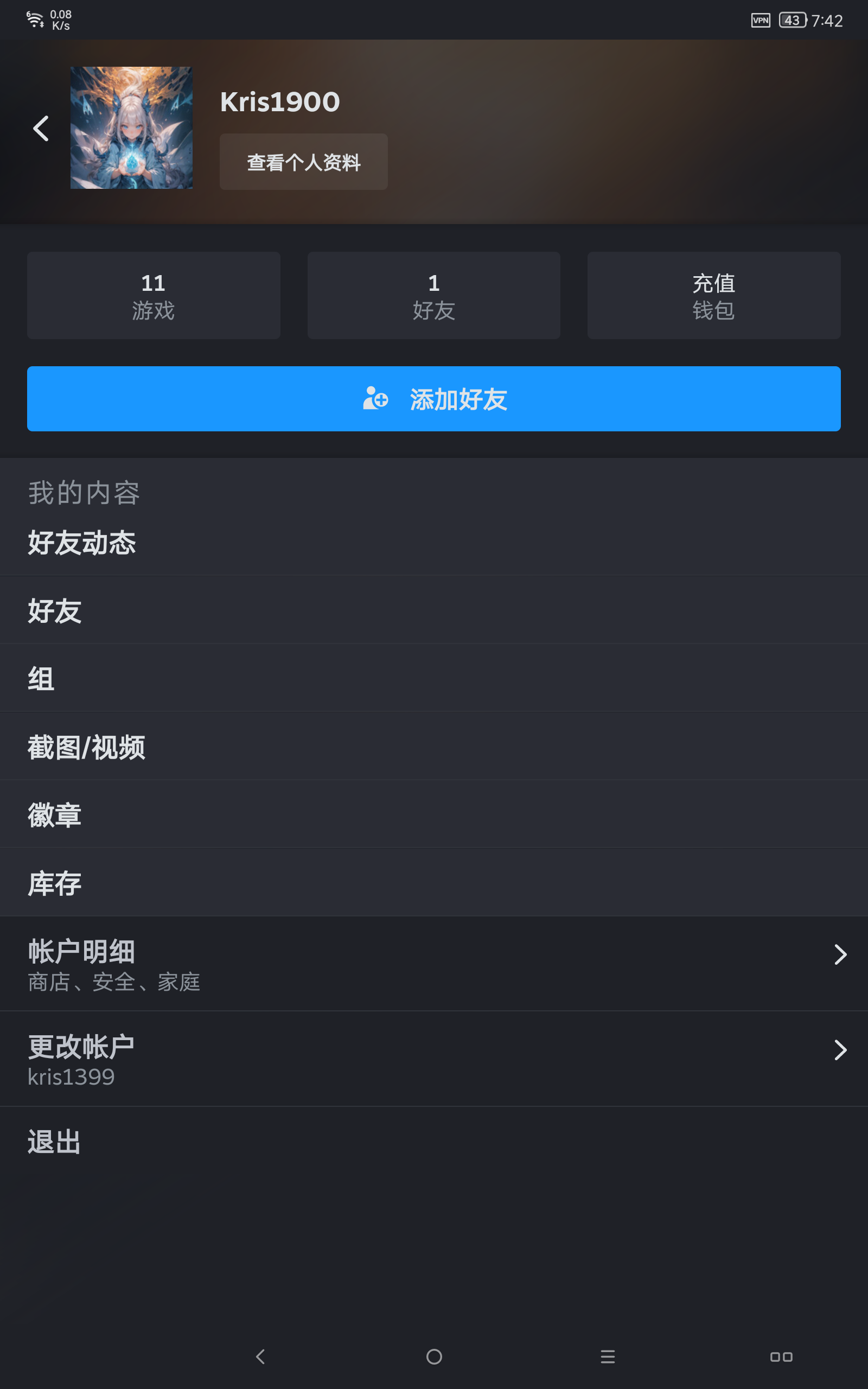
Task: Click the Kris1900 avatar image
Action: (131, 128)
